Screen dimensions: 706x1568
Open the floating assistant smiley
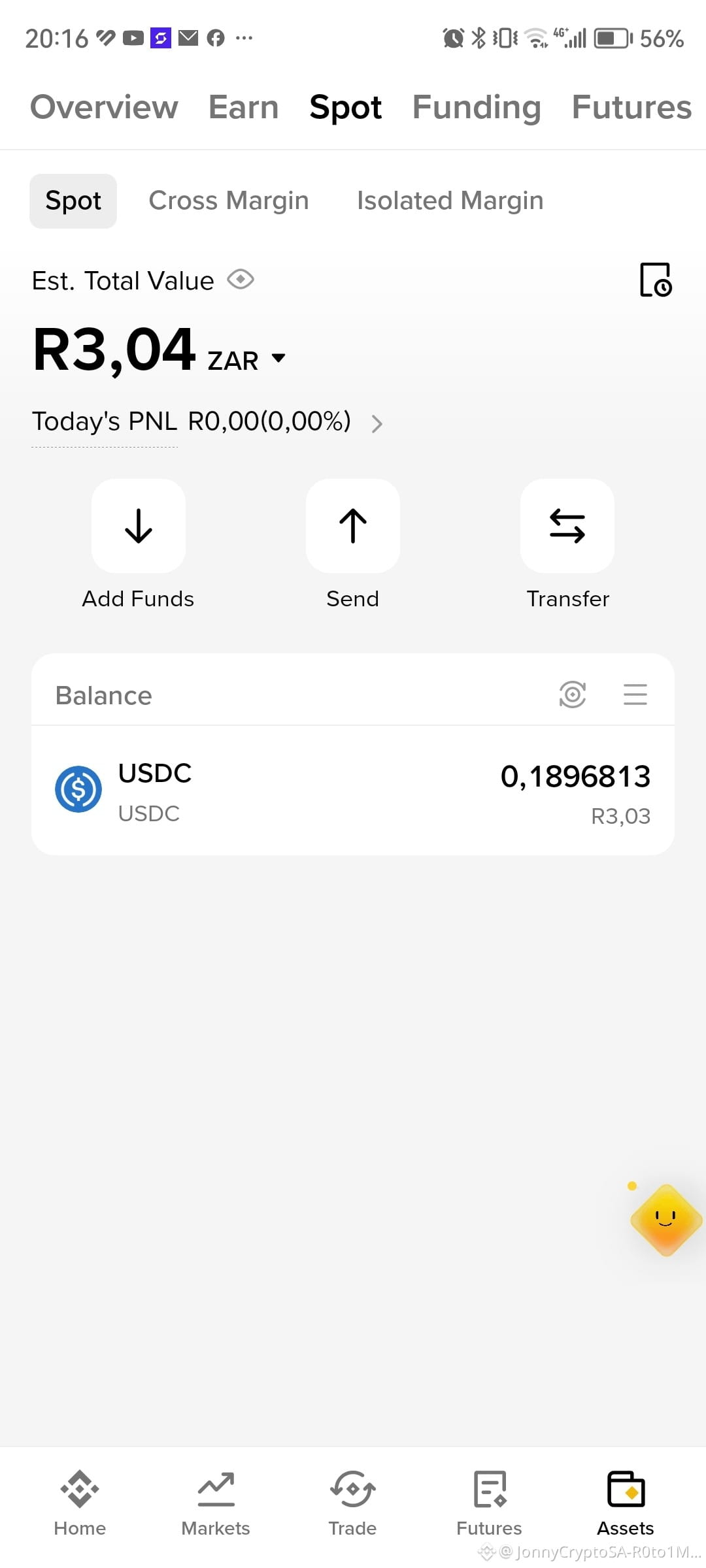point(666,1219)
